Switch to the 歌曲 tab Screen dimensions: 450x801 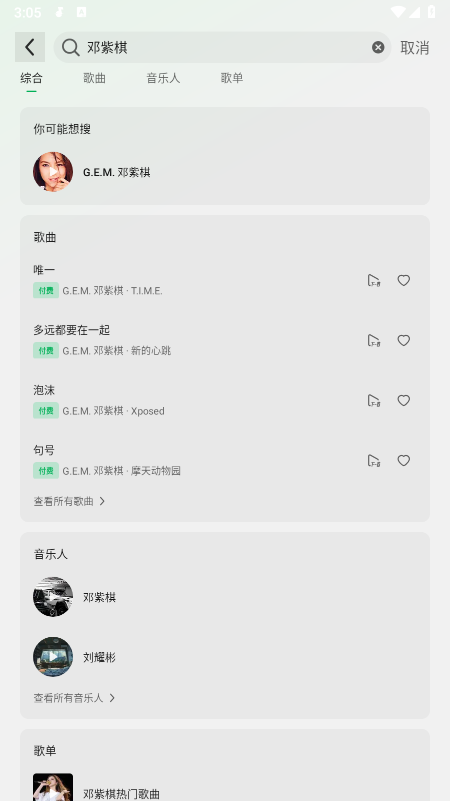[94, 78]
